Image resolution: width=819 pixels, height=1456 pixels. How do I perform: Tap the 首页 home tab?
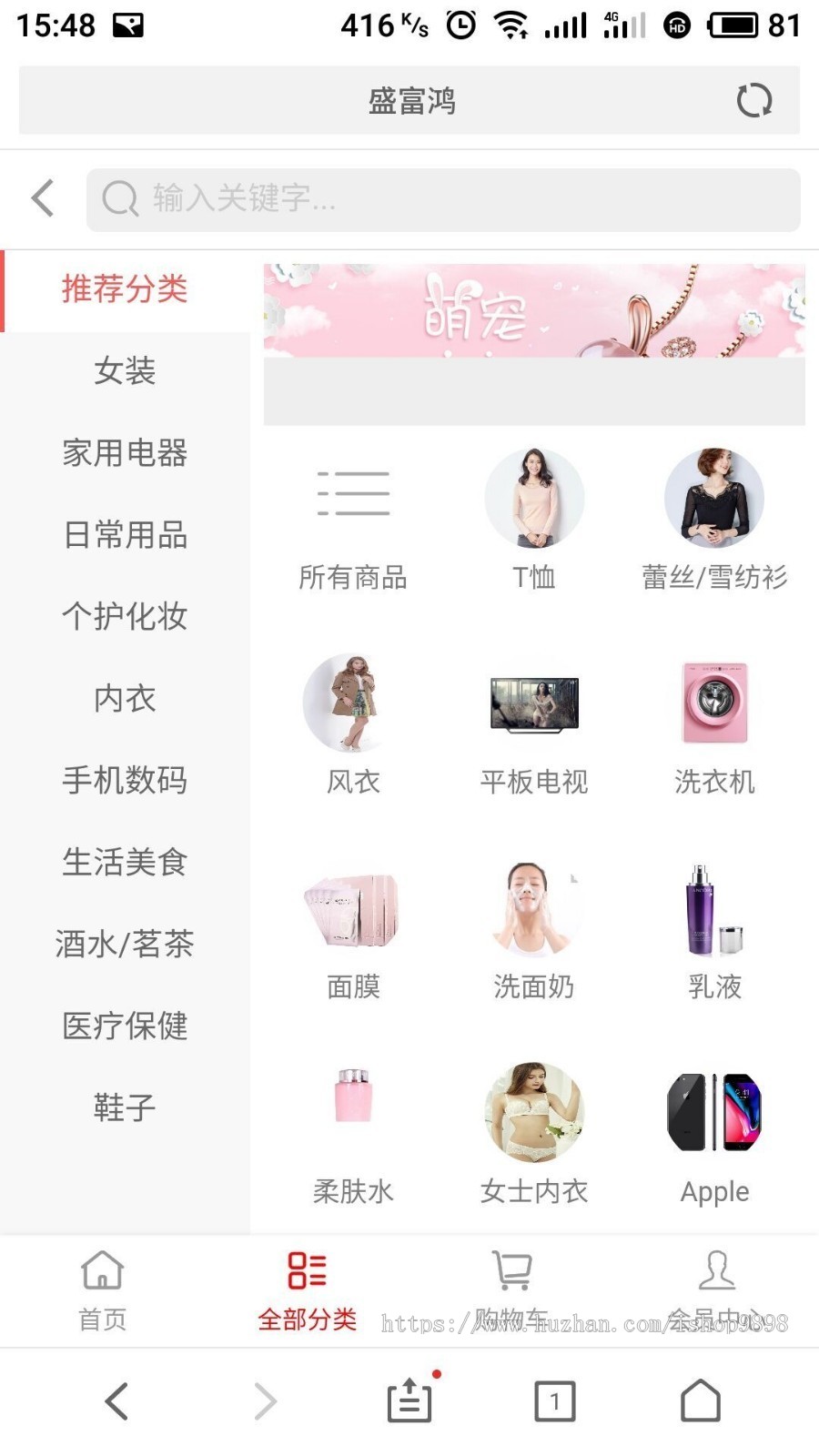(x=101, y=1288)
